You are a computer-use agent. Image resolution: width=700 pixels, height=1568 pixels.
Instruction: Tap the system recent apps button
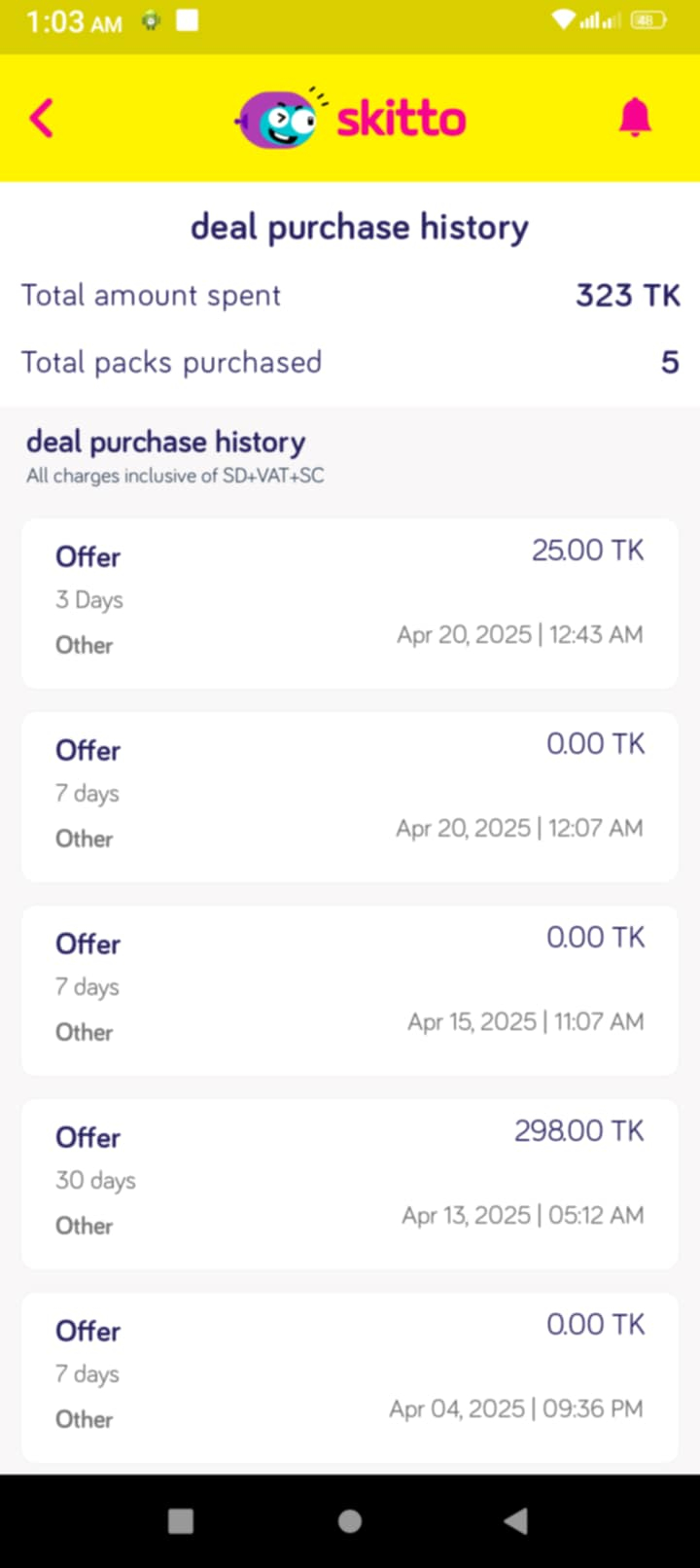click(x=181, y=1521)
